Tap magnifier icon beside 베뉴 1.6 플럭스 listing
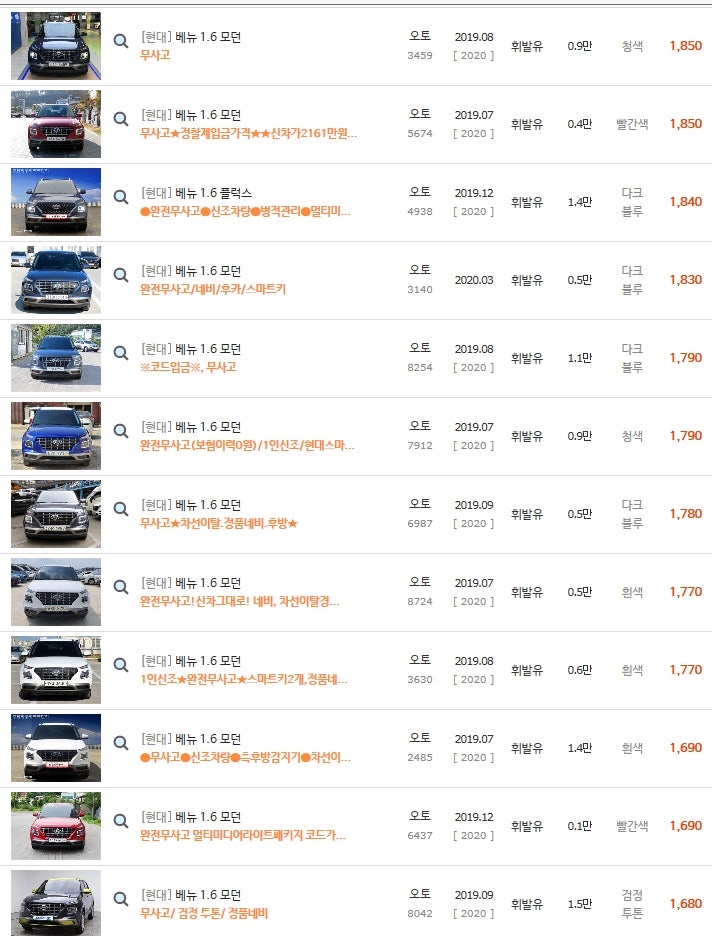This screenshot has height=936, width=712. (x=121, y=197)
